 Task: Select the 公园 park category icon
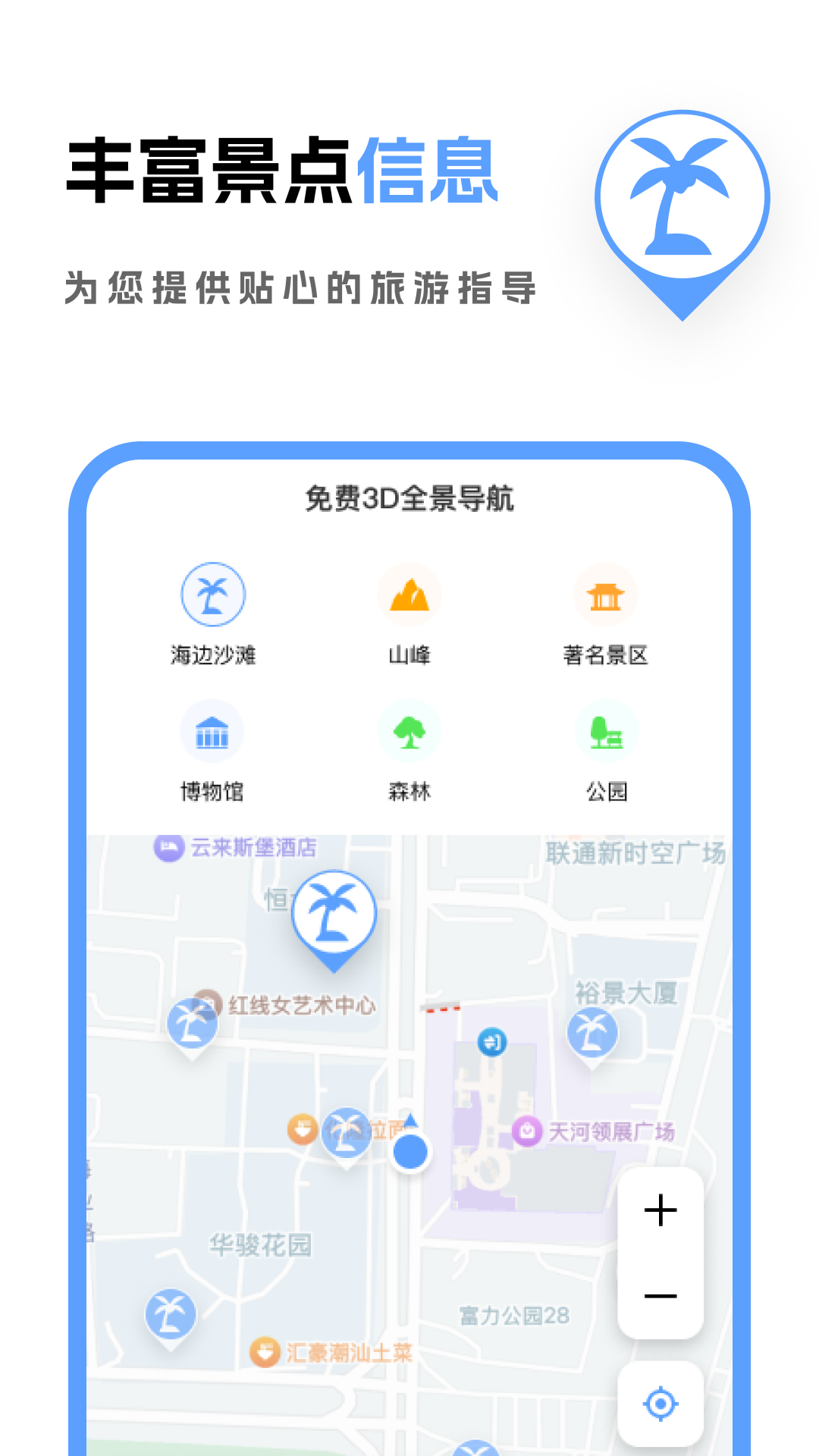point(607,732)
